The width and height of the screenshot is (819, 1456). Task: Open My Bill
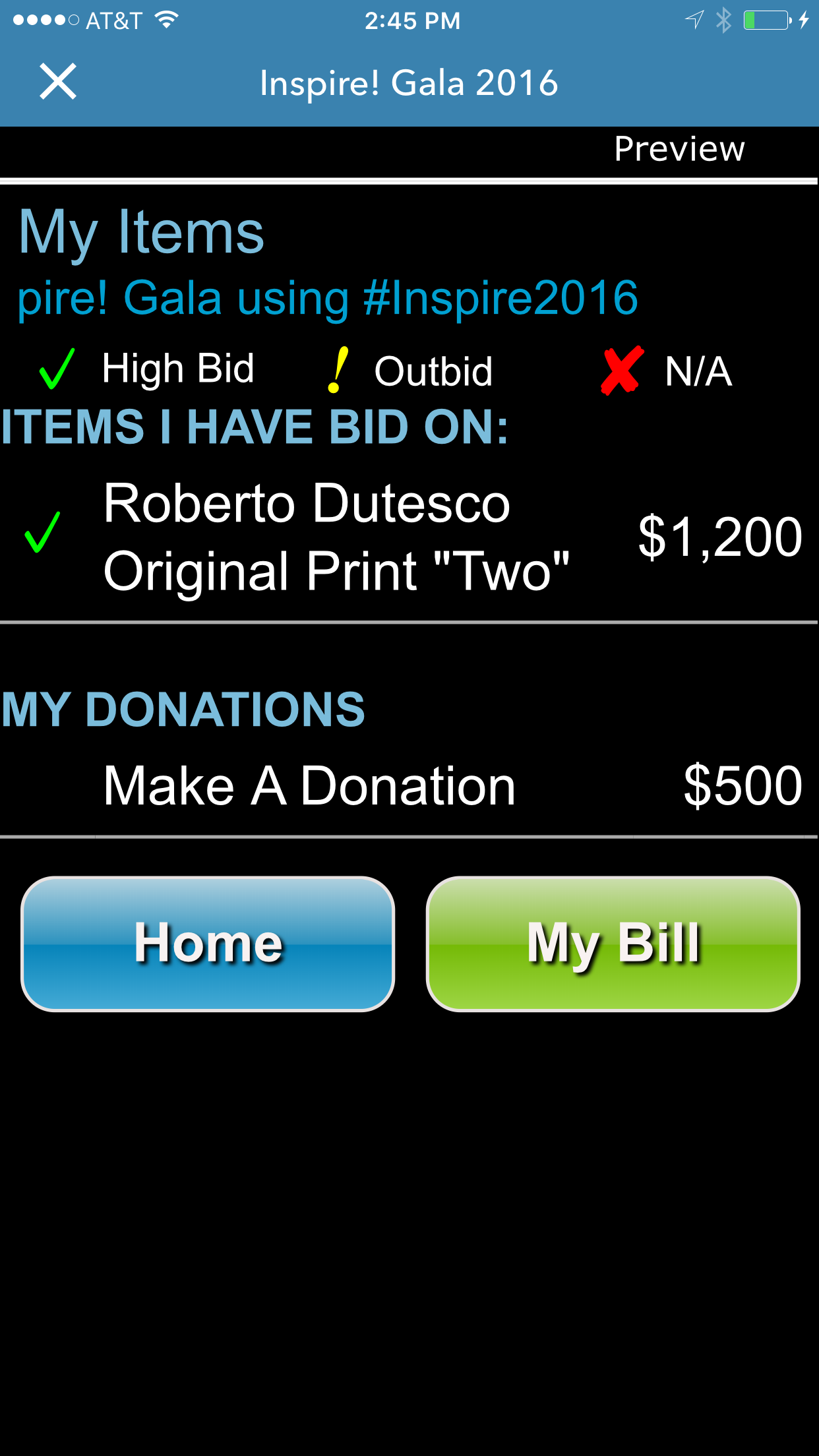pyautogui.click(x=615, y=944)
